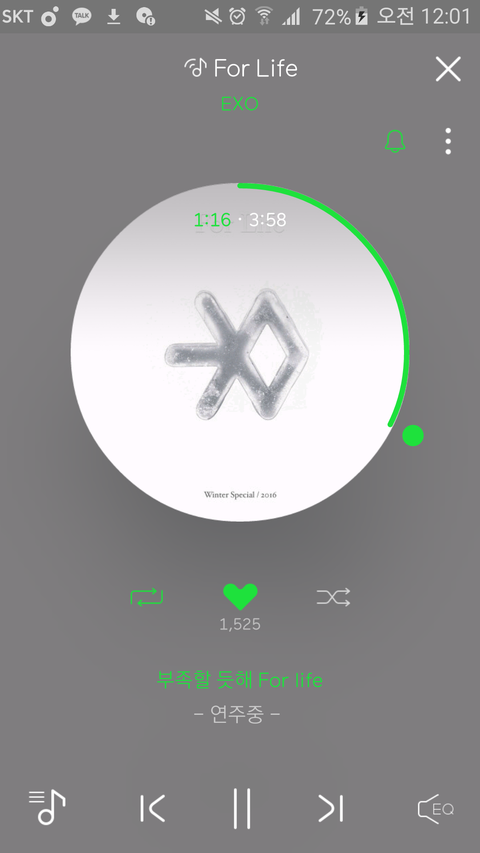480x853 pixels.
Task: Open the EQ sound settings
Action: click(x=435, y=809)
